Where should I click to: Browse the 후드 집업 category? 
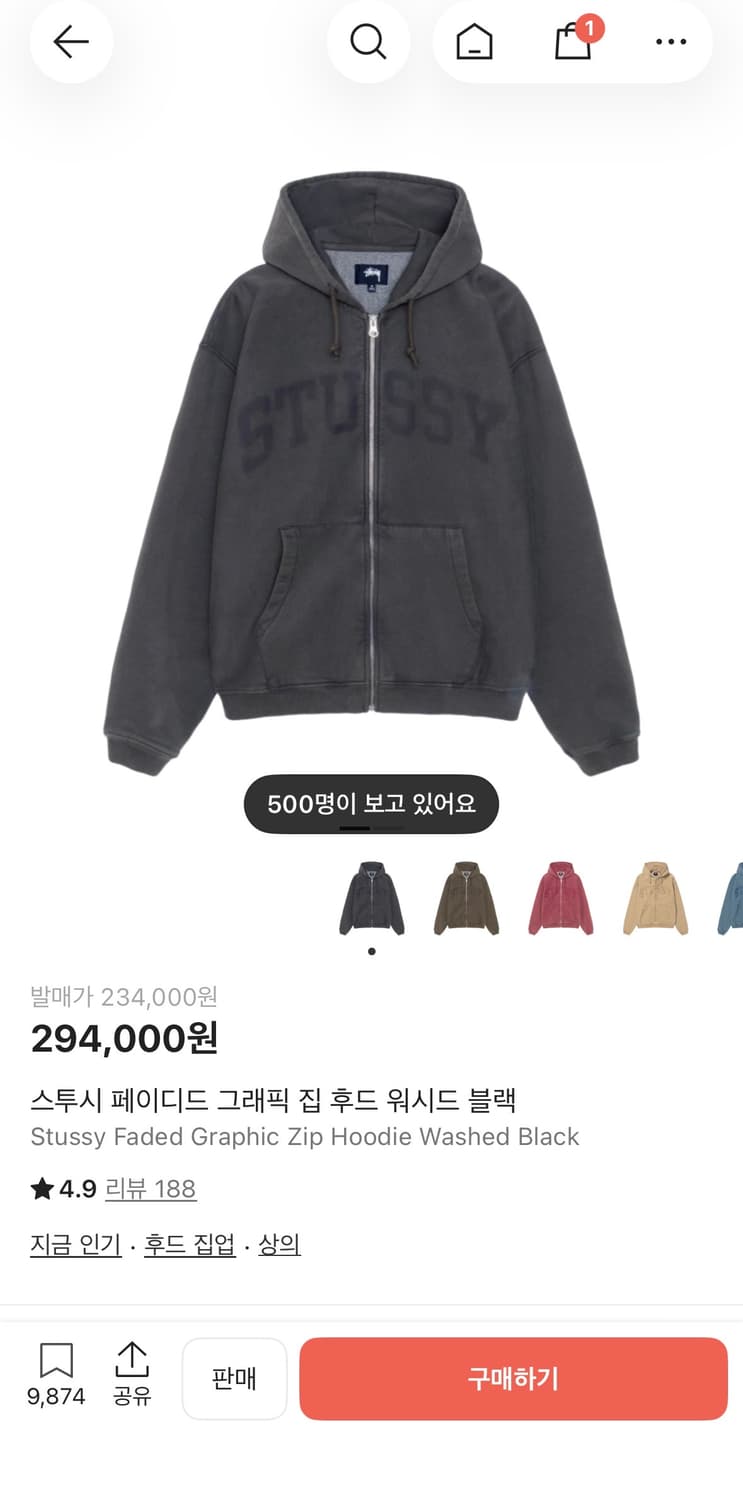(190, 1243)
